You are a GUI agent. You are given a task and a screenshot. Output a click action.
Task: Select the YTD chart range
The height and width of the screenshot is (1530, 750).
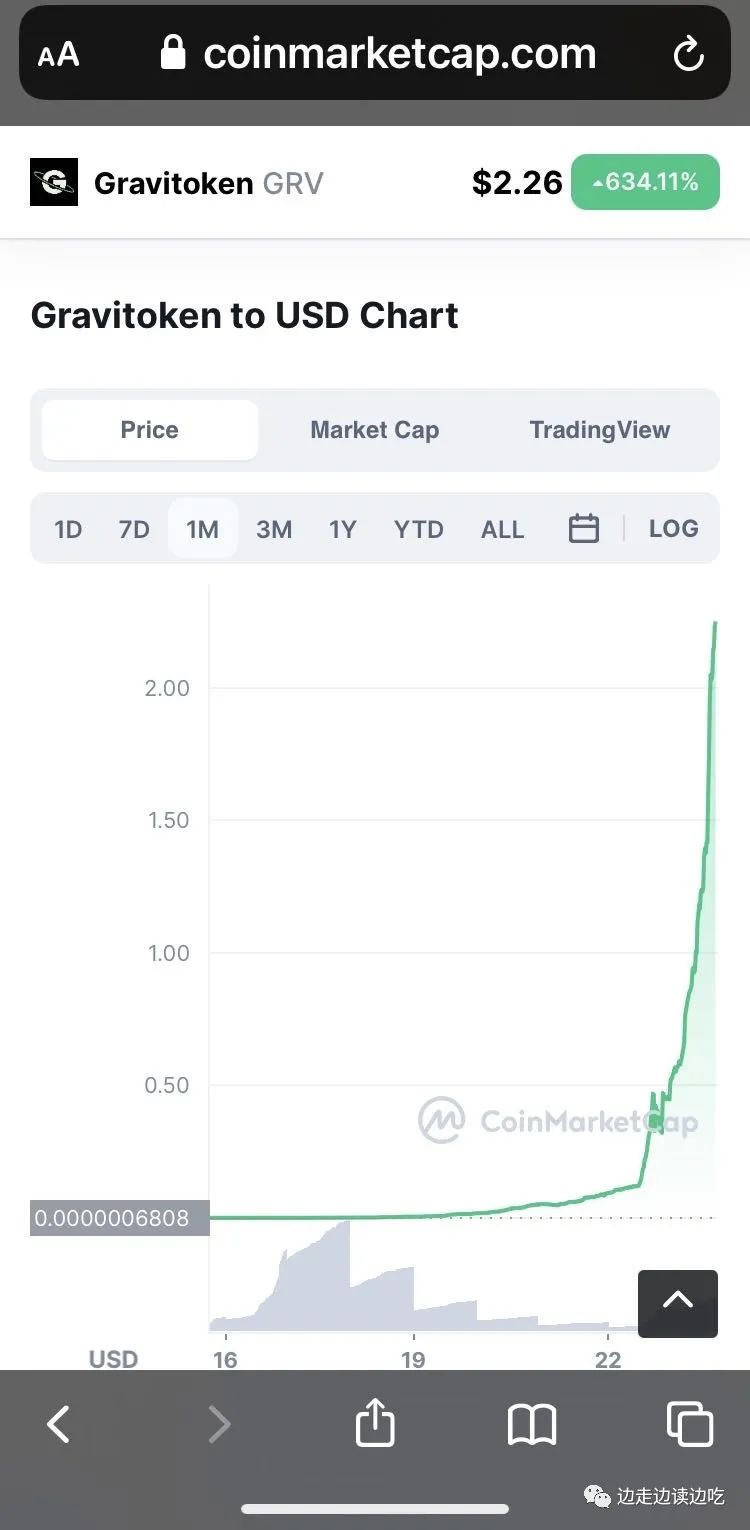point(418,529)
